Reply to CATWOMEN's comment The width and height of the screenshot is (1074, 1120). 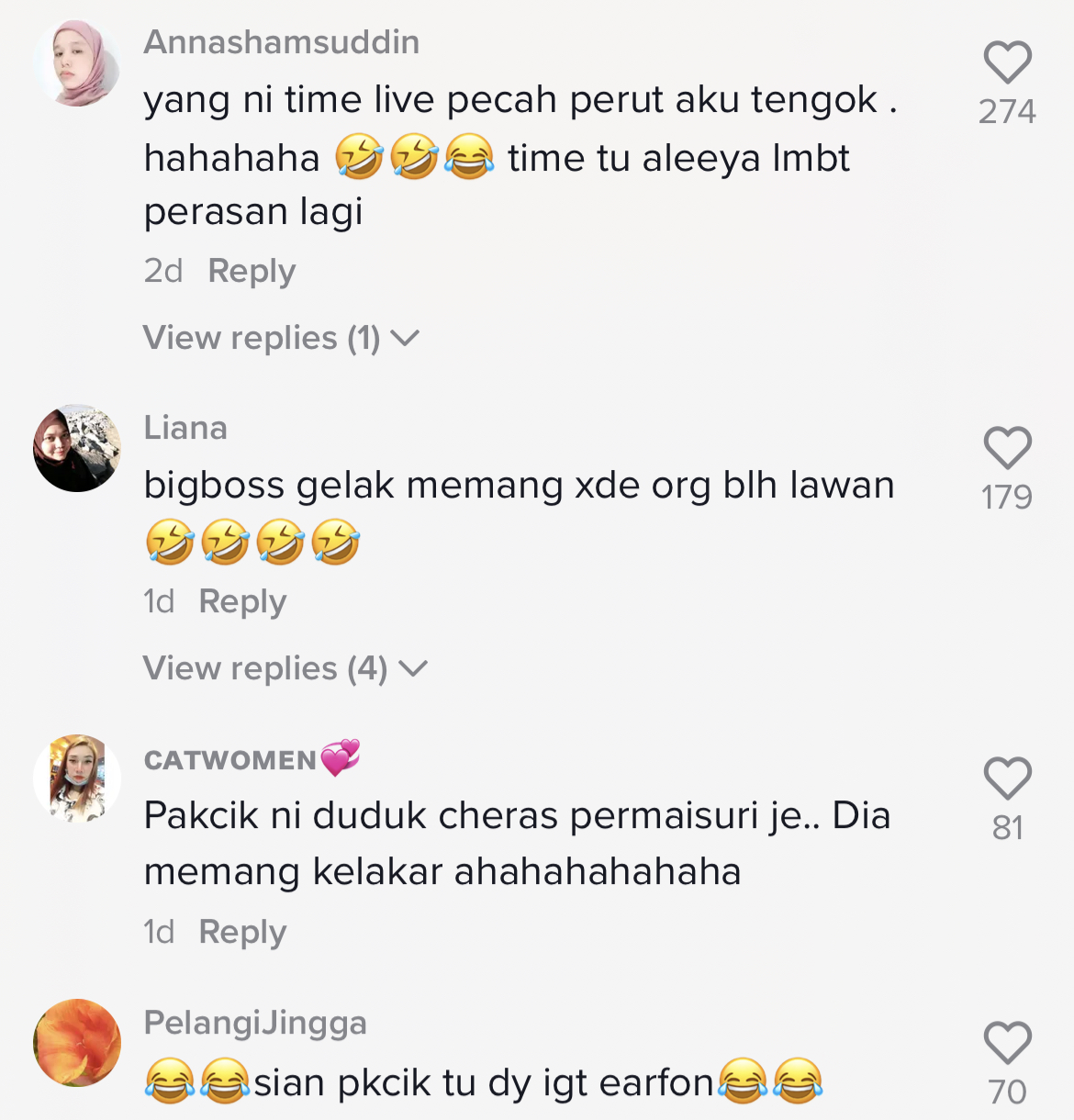(242, 932)
